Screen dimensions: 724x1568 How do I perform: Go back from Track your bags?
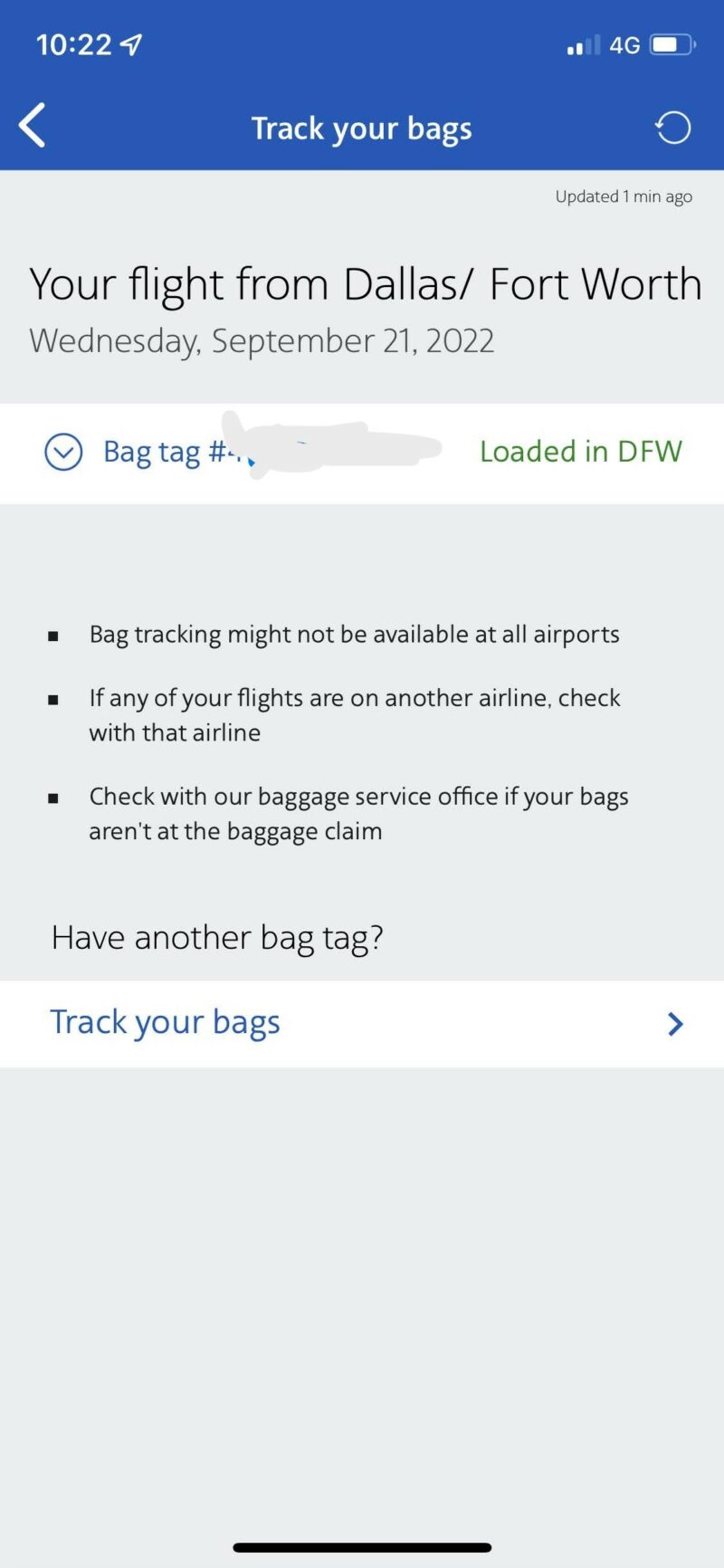tap(33, 125)
